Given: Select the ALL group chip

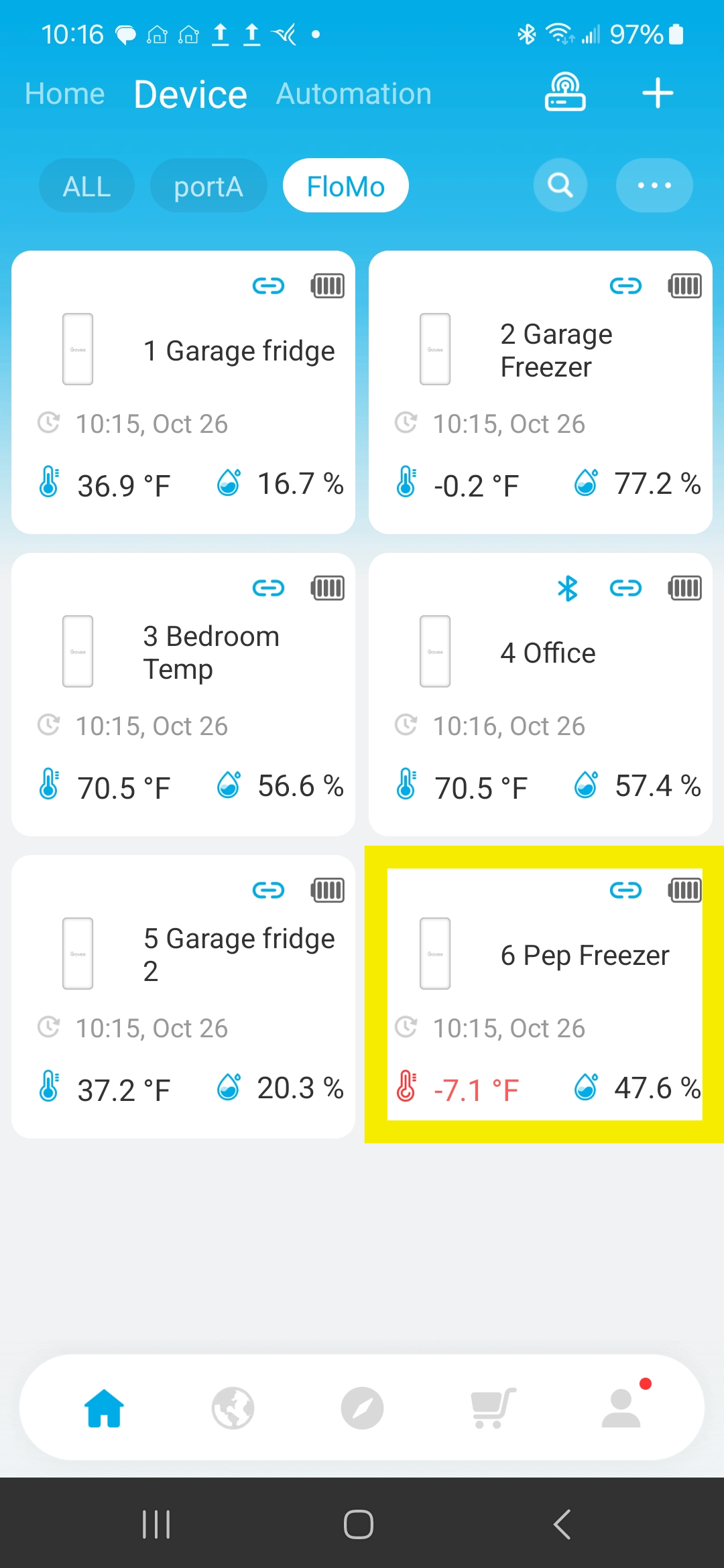Looking at the screenshot, I should tap(86, 186).
